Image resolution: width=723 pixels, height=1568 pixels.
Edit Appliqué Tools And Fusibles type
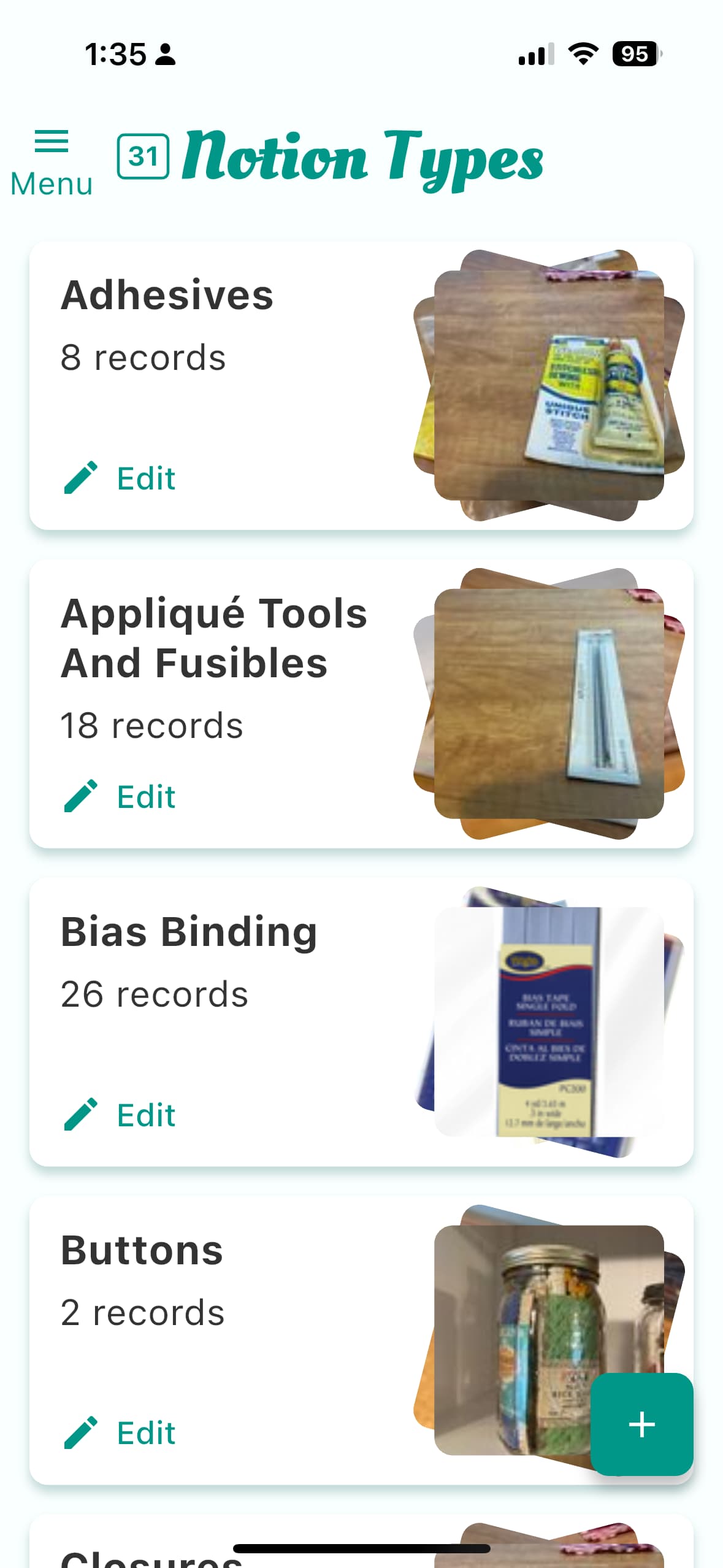[121, 796]
